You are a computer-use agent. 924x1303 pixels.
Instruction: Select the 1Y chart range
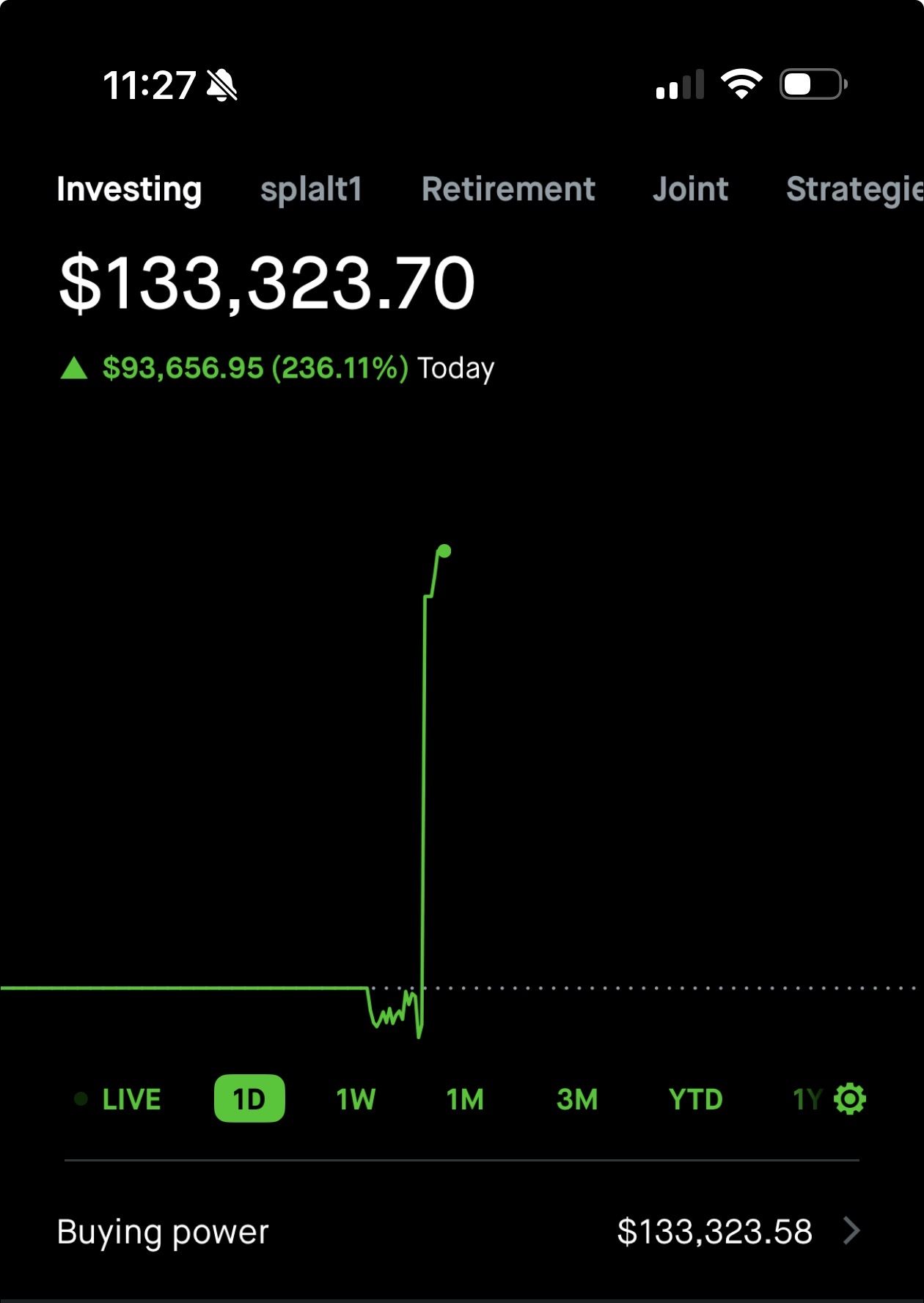(x=807, y=1099)
